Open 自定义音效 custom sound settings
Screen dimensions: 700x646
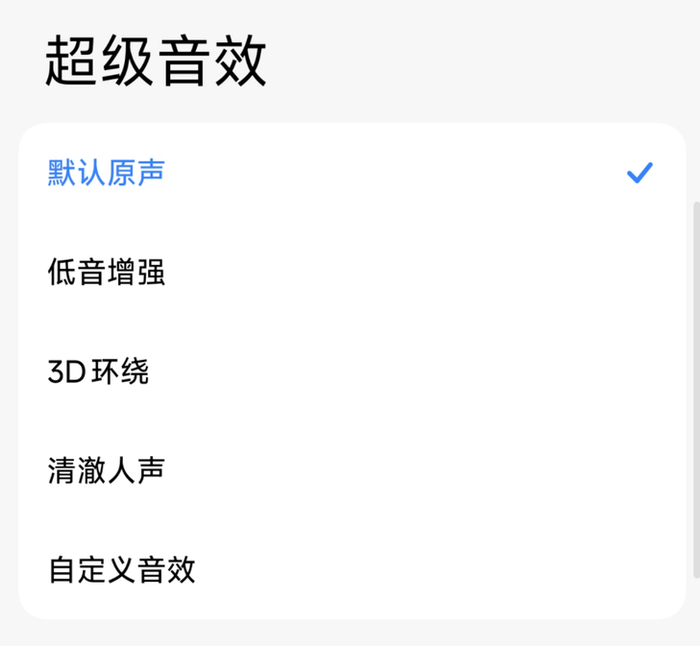tap(122, 570)
